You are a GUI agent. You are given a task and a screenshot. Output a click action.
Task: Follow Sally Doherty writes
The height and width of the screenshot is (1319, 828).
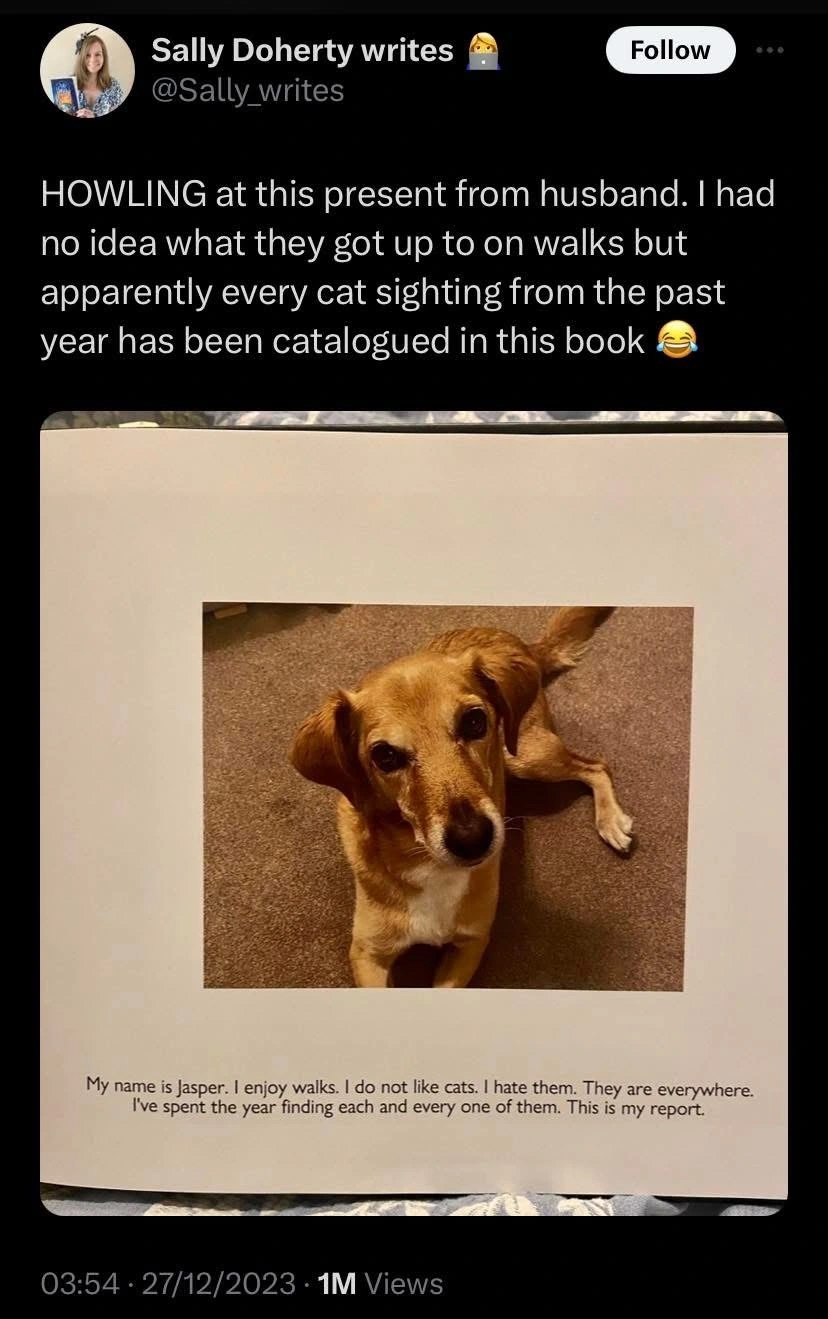670,50
